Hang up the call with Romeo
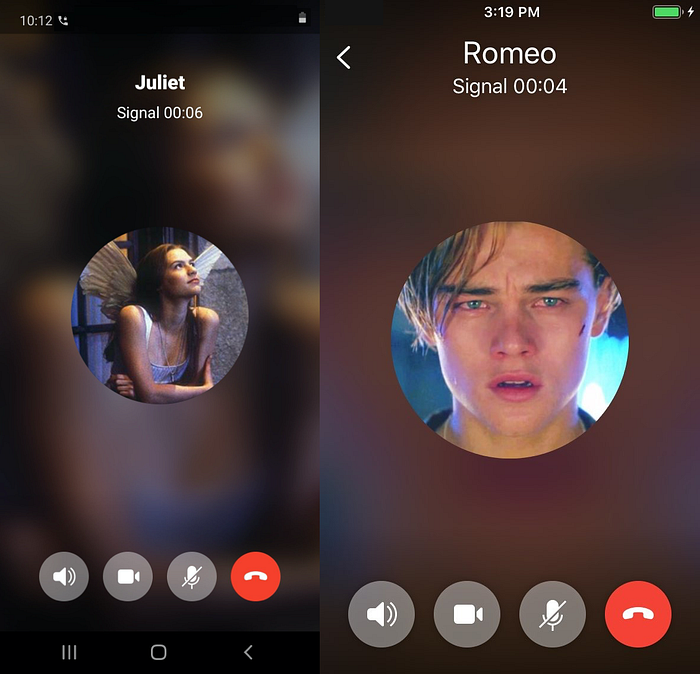The image size is (700, 674). 638,614
